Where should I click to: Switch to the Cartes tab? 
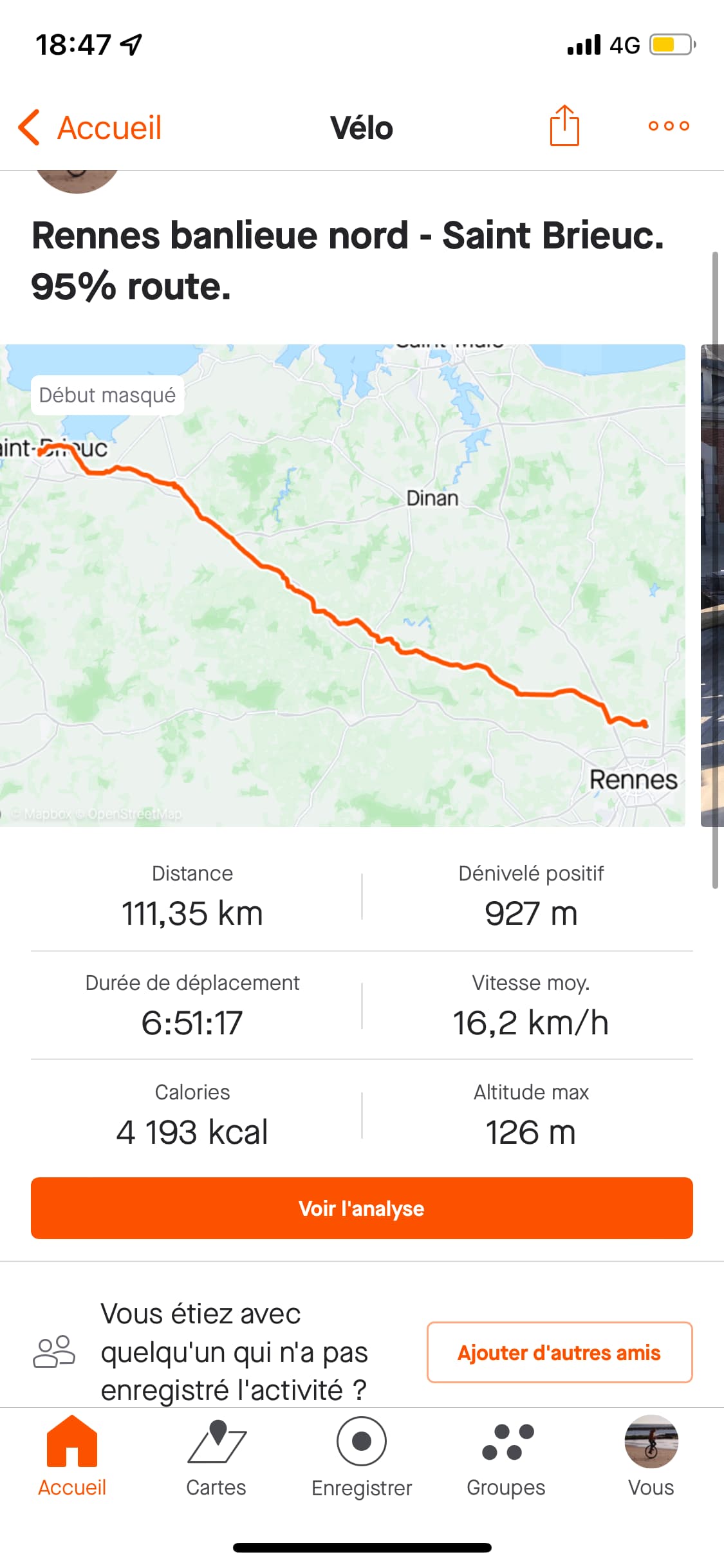216,1457
